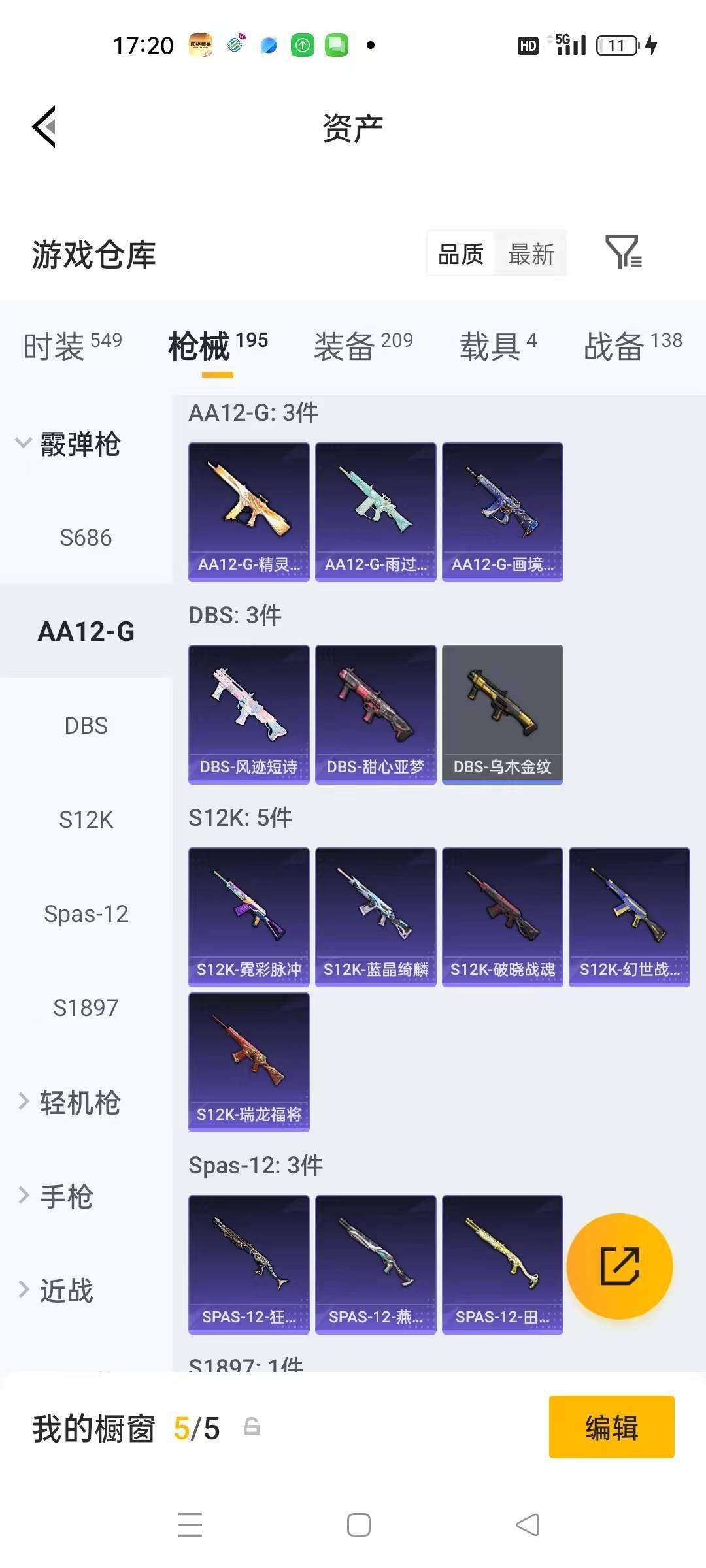The image size is (706, 1568).
Task: Select Spas-12 in the side list
Action: [x=86, y=913]
